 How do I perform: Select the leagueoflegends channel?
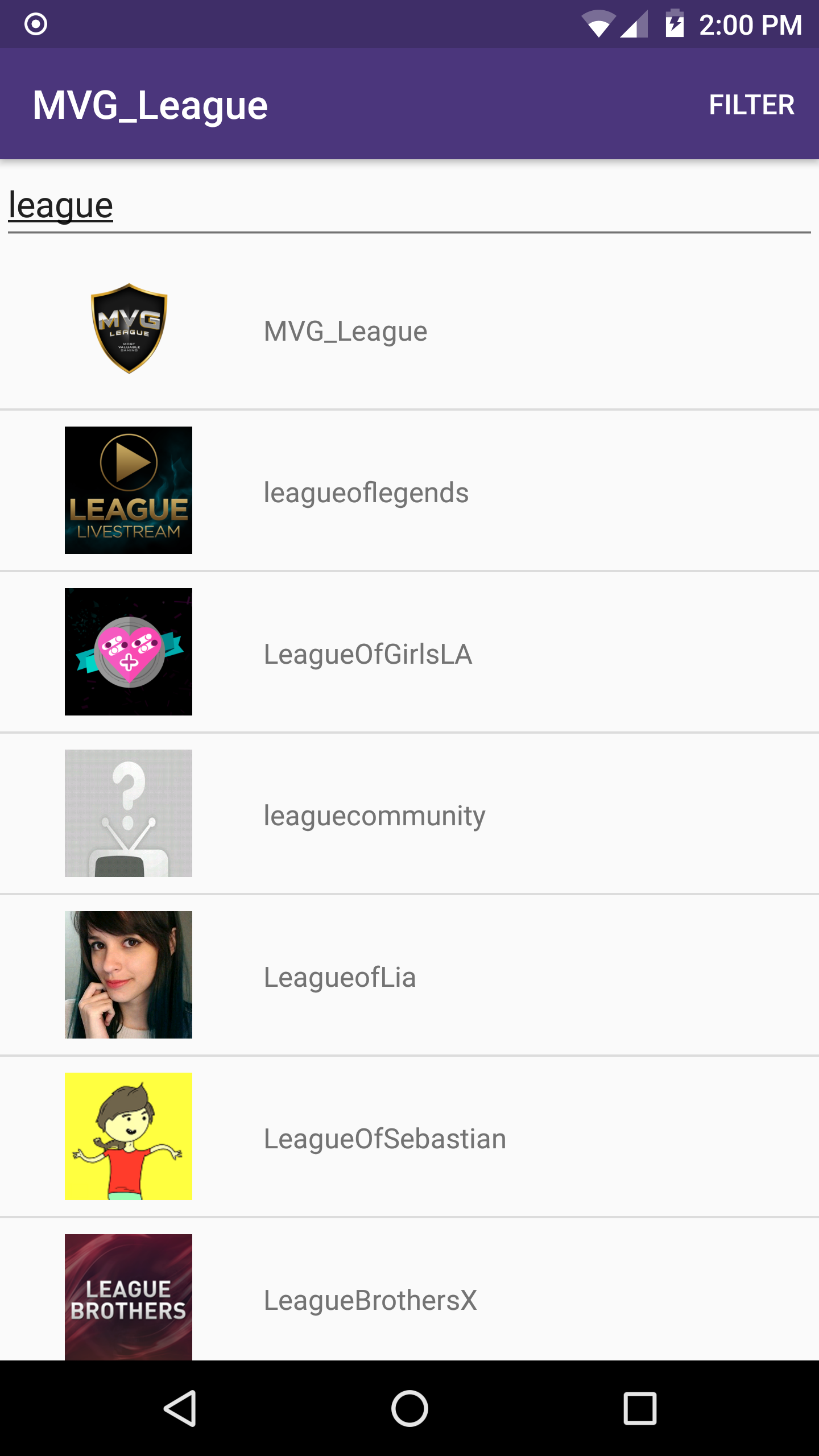pos(409,490)
